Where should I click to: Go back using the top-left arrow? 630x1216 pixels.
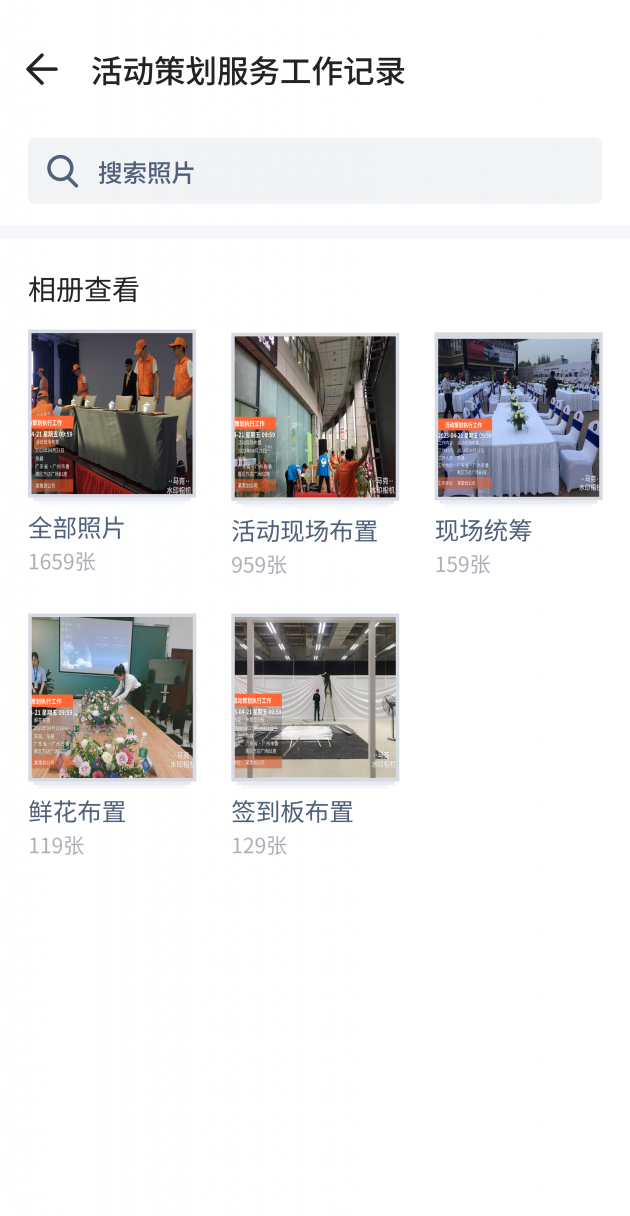tap(42, 70)
